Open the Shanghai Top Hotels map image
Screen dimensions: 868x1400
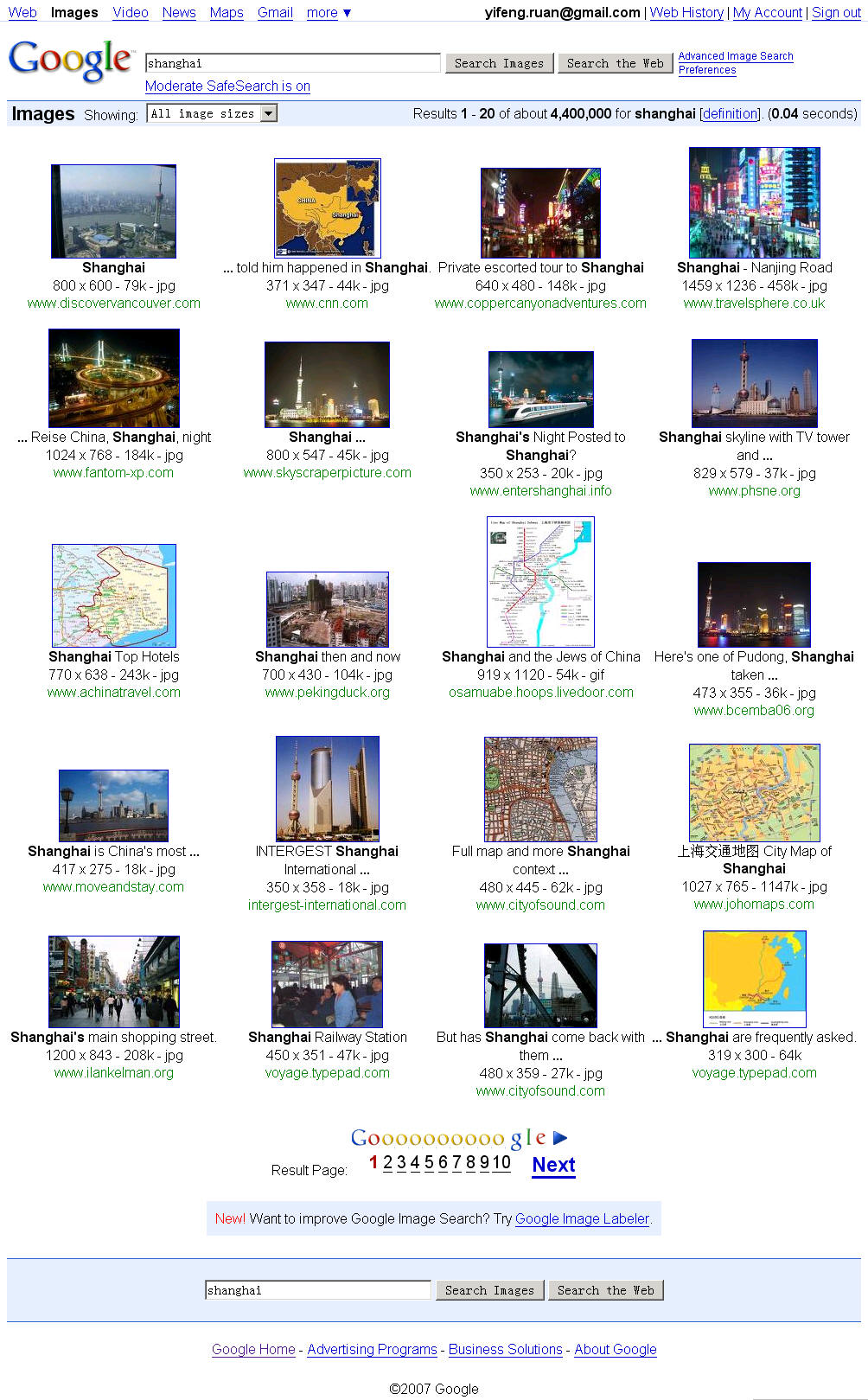tap(114, 595)
